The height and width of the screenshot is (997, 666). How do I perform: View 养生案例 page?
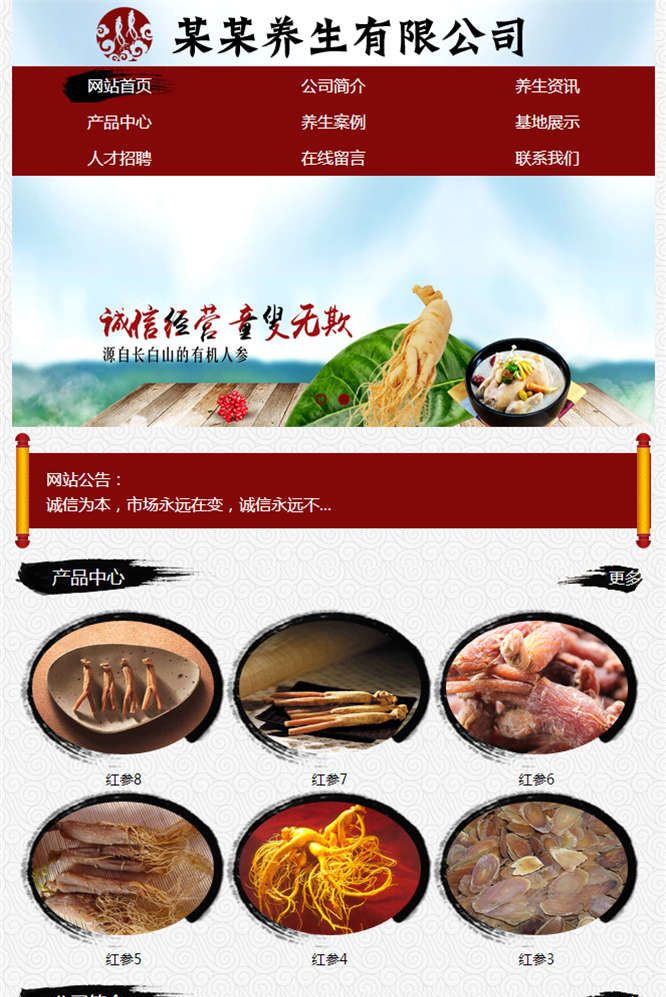(x=333, y=122)
